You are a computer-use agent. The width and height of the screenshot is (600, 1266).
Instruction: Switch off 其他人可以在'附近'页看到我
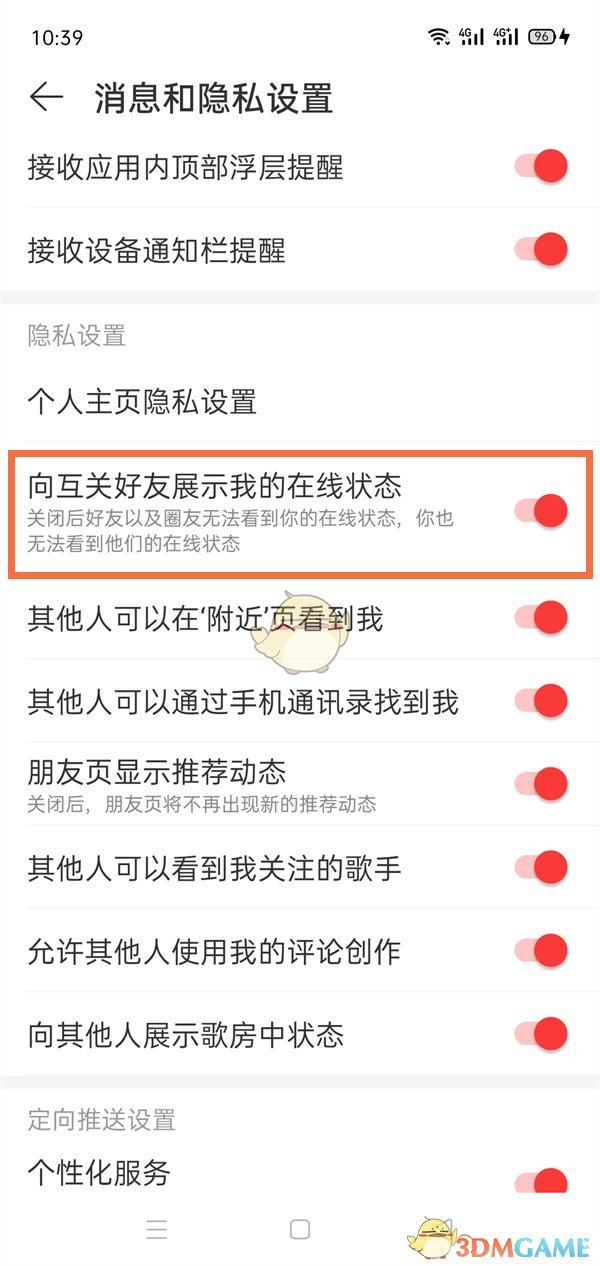(x=542, y=618)
